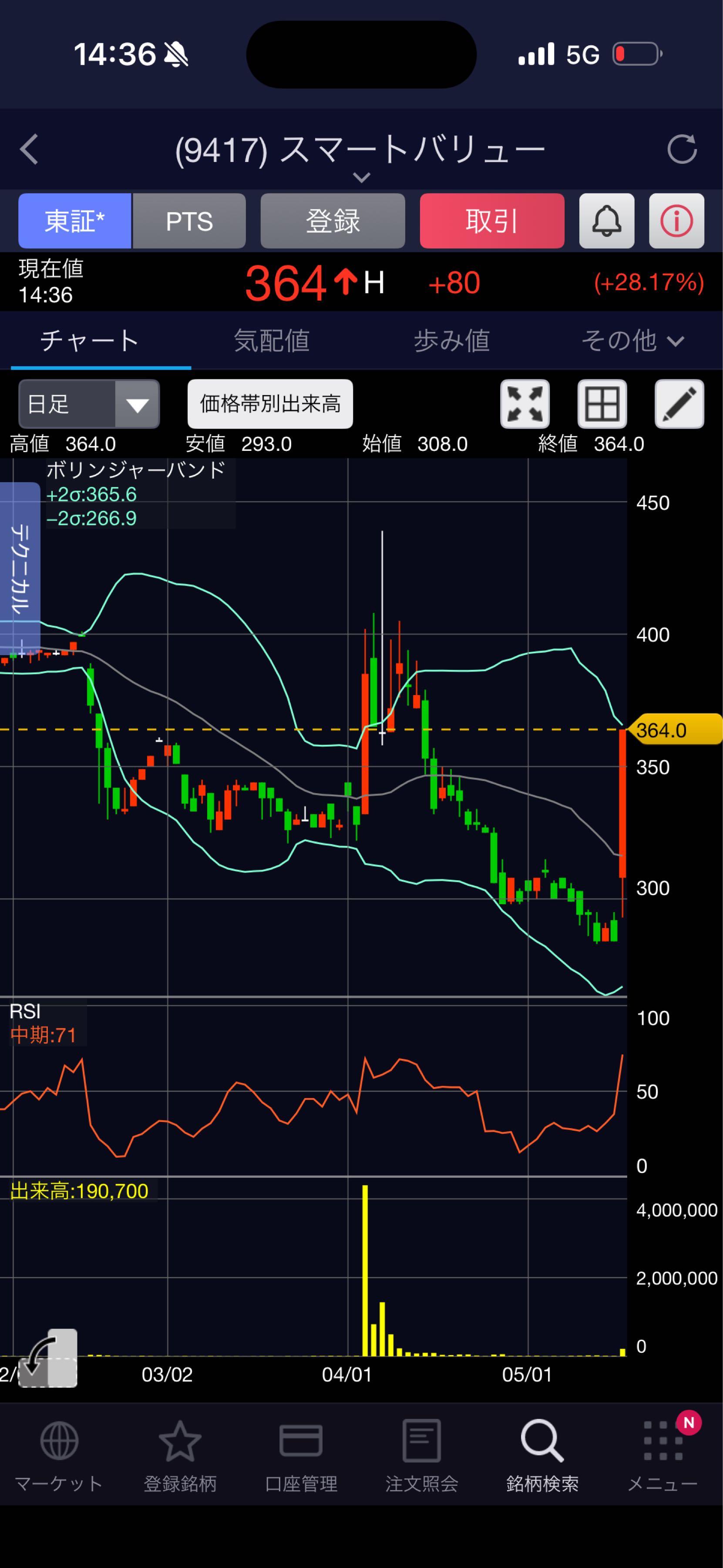Open the 日足 timeframe dropdown
This screenshot has width=723, height=1568.
[x=89, y=404]
